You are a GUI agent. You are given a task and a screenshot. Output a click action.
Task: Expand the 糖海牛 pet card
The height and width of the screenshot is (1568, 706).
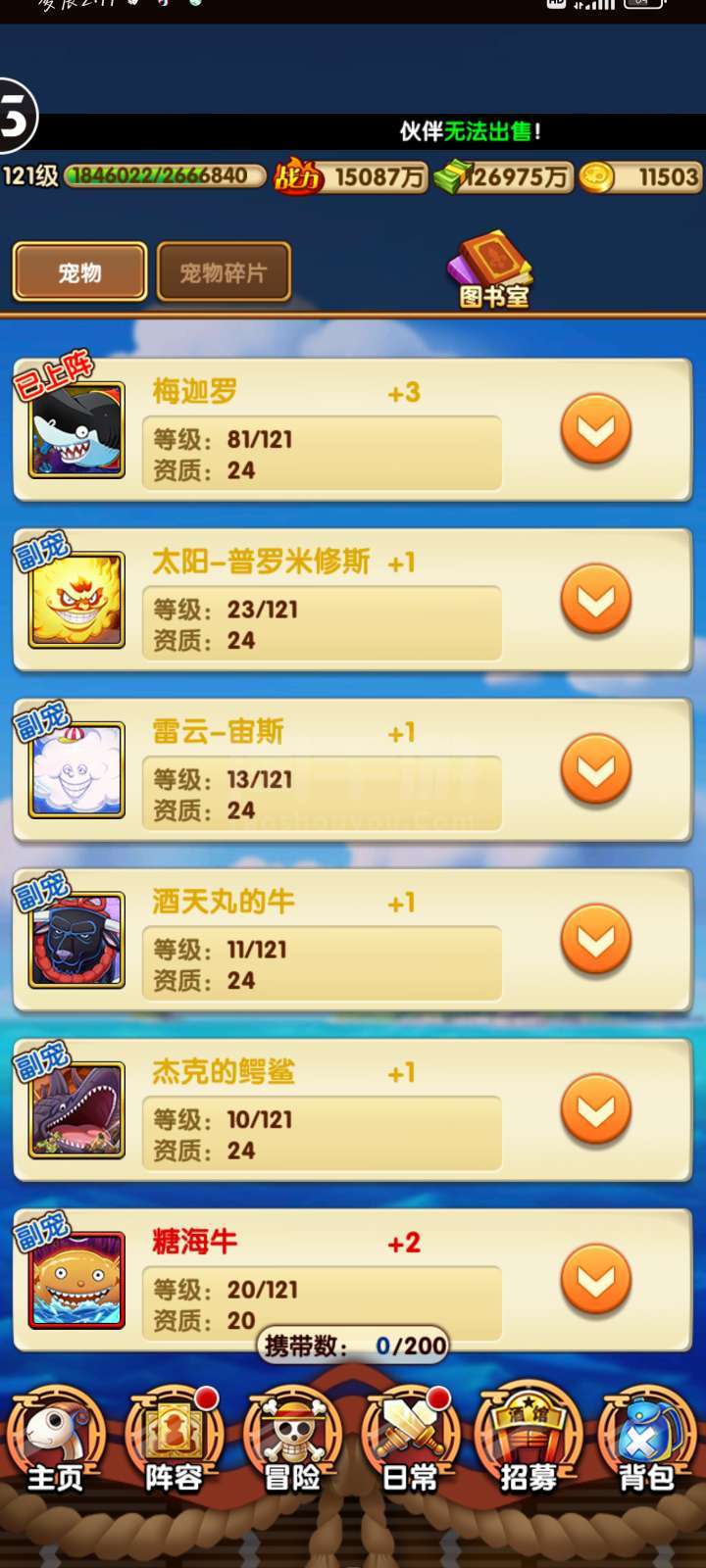pos(595,1279)
